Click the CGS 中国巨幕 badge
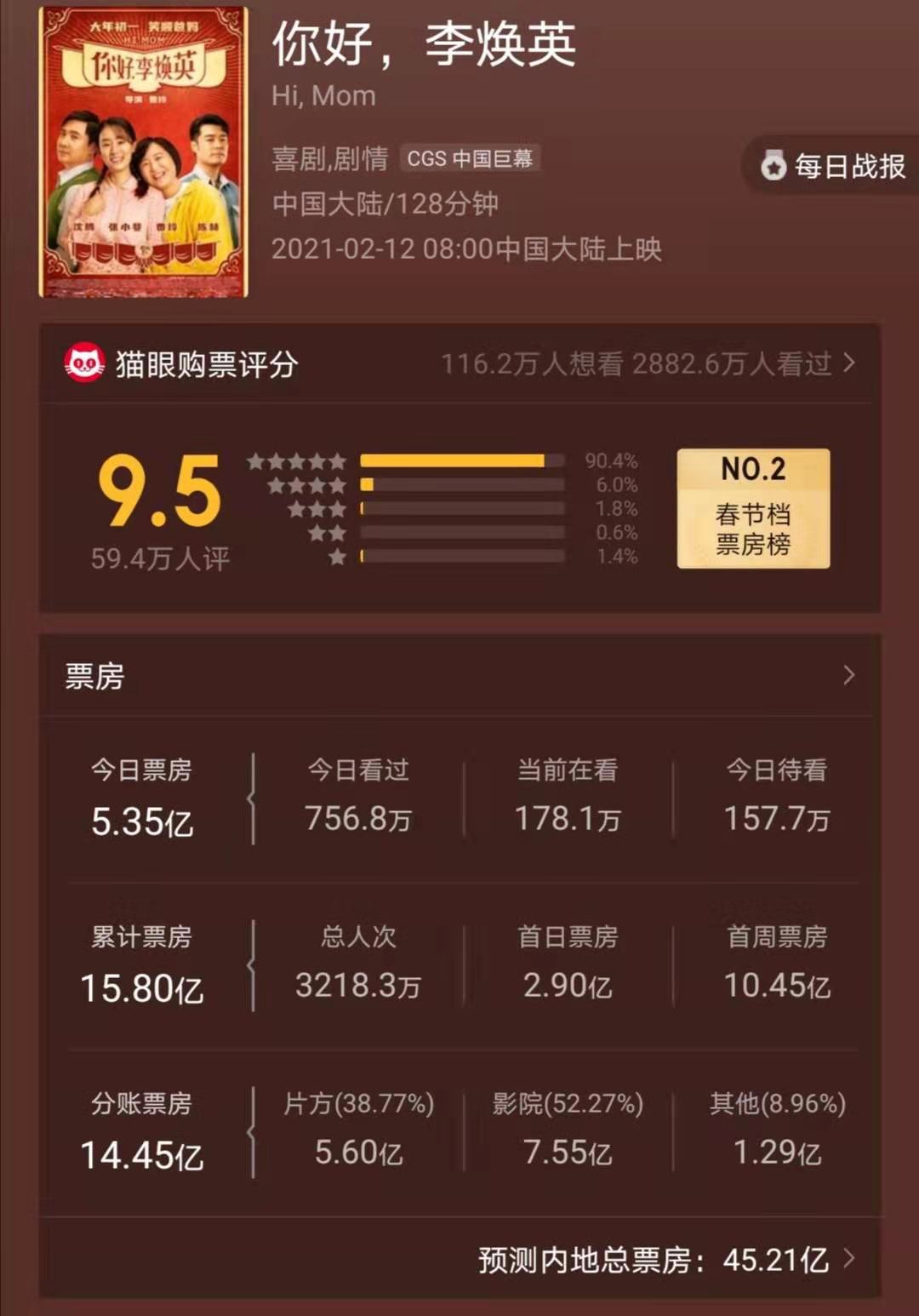 469,158
